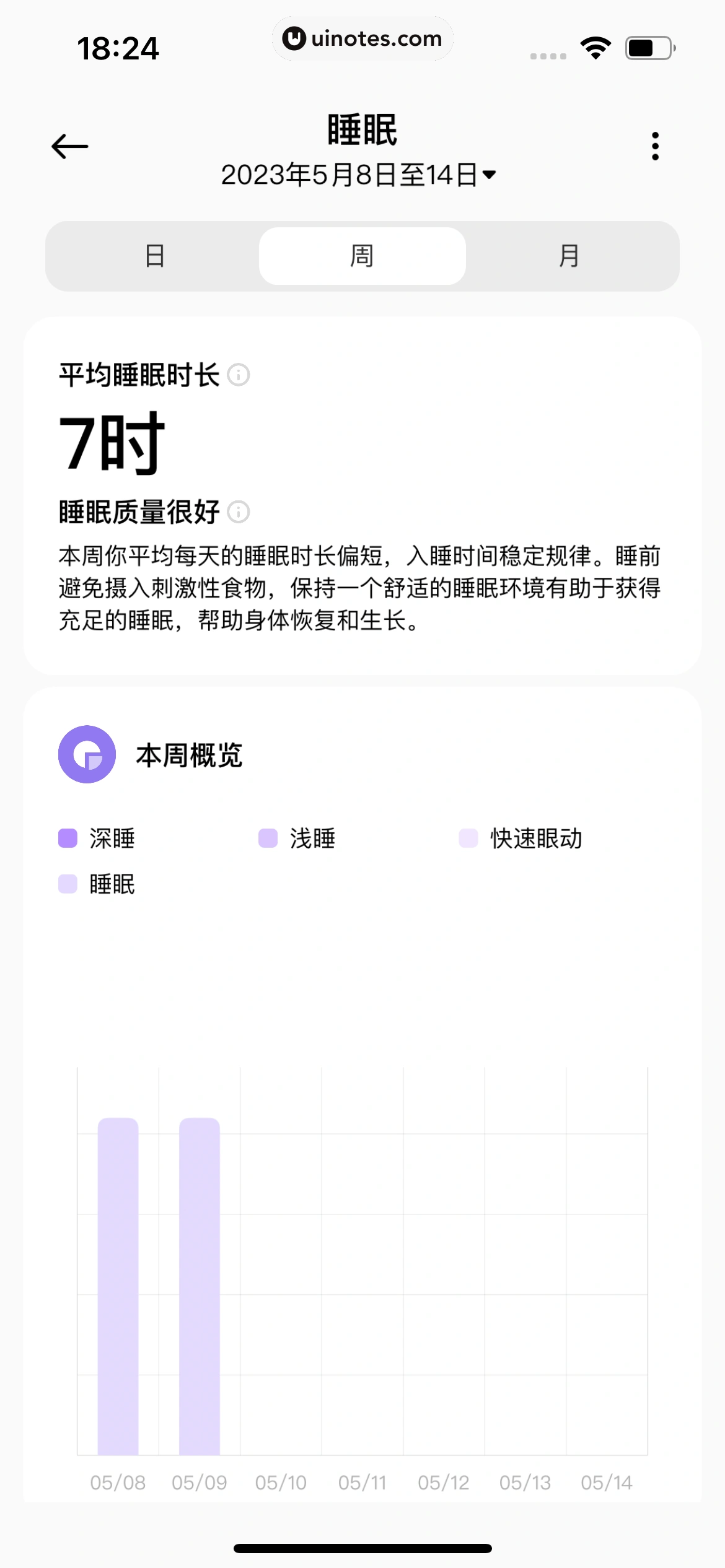Open the date range dropdown 2023年5月8日至14日
The width and height of the screenshot is (725, 1568).
tap(359, 175)
